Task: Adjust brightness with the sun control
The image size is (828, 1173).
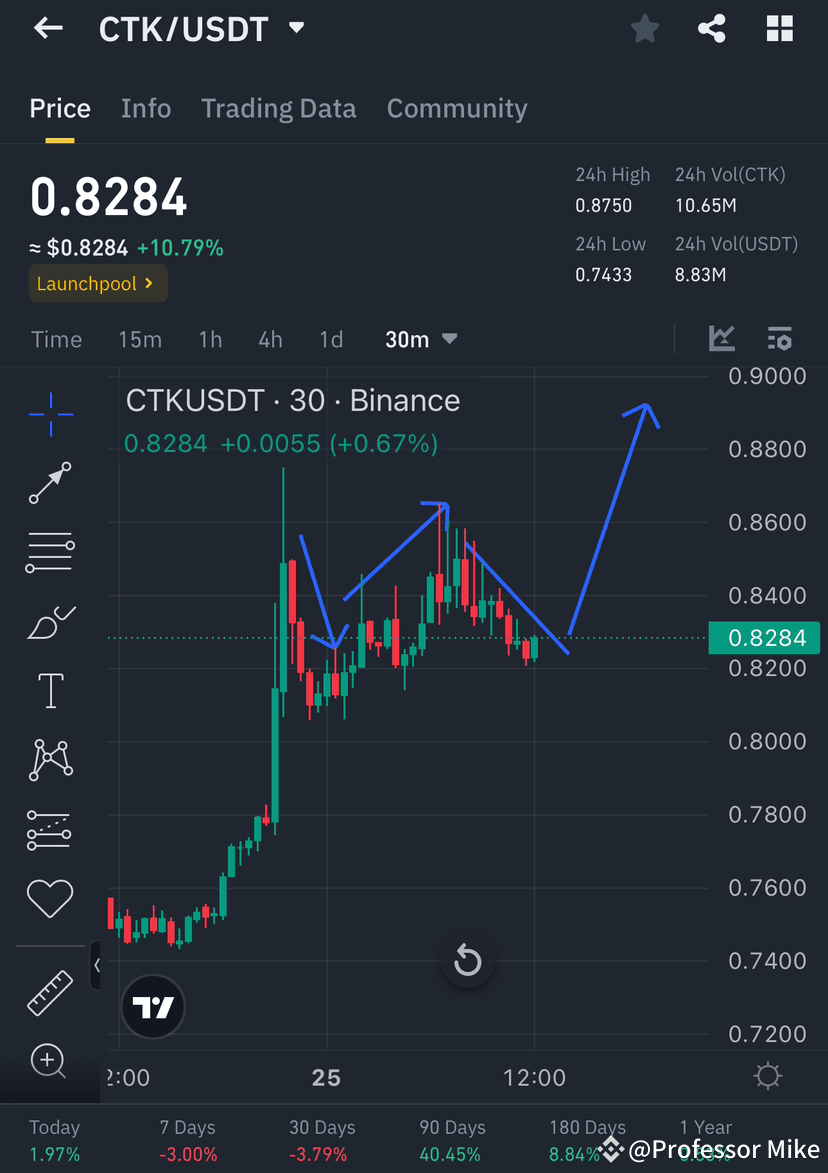Action: (767, 1076)
